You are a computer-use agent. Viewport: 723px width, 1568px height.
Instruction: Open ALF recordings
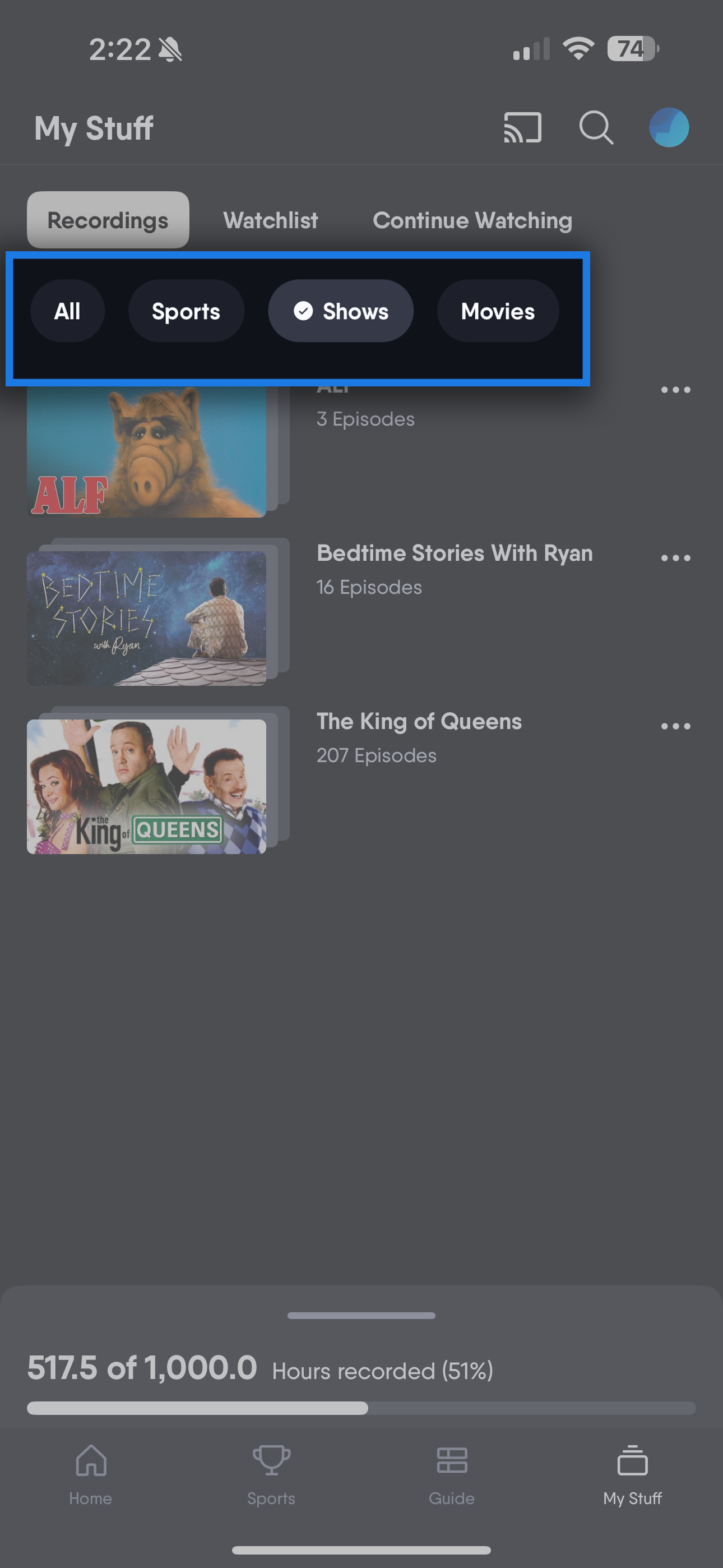point(146,451)
